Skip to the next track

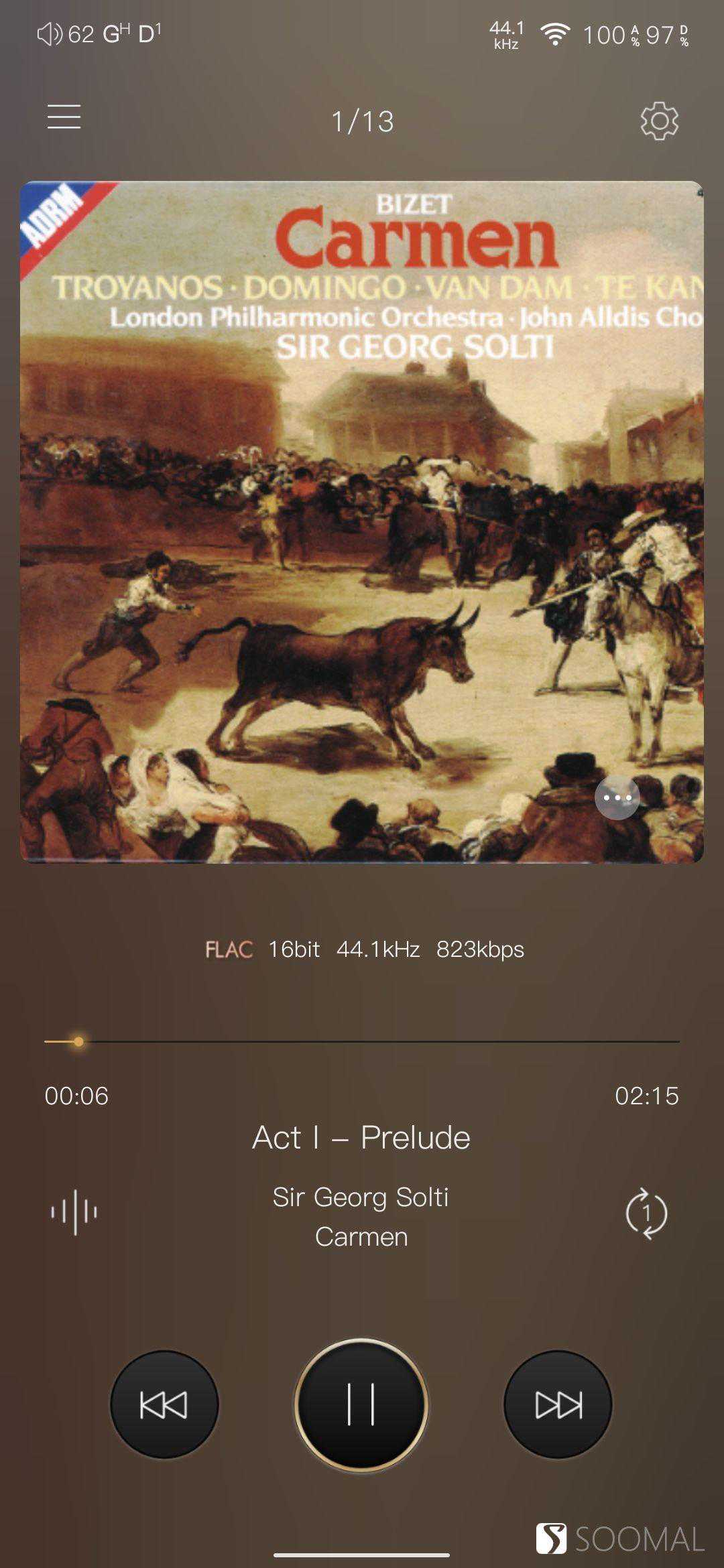click(x=558, y=1404)
